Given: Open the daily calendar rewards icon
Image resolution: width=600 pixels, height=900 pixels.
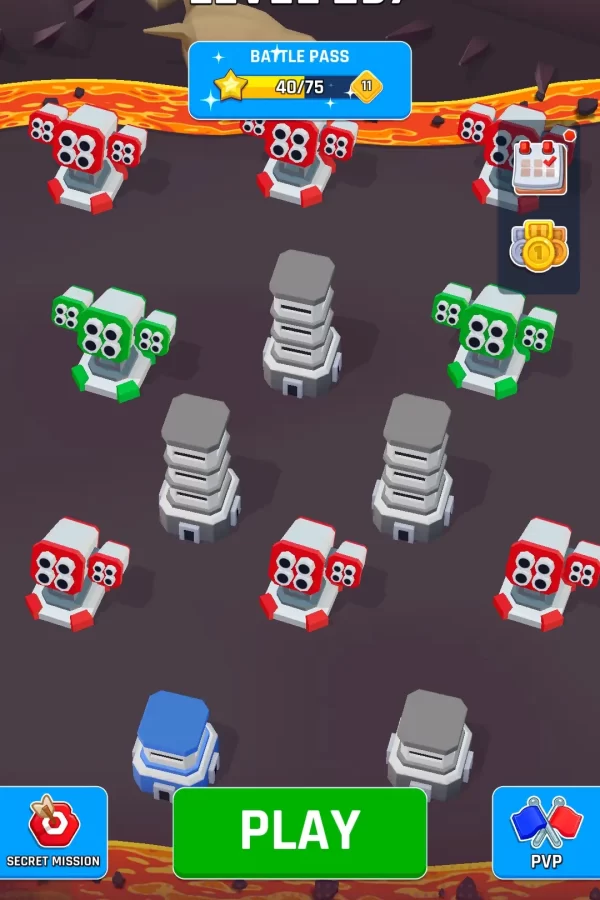Looking at the screenshot, I should [540, 164].
